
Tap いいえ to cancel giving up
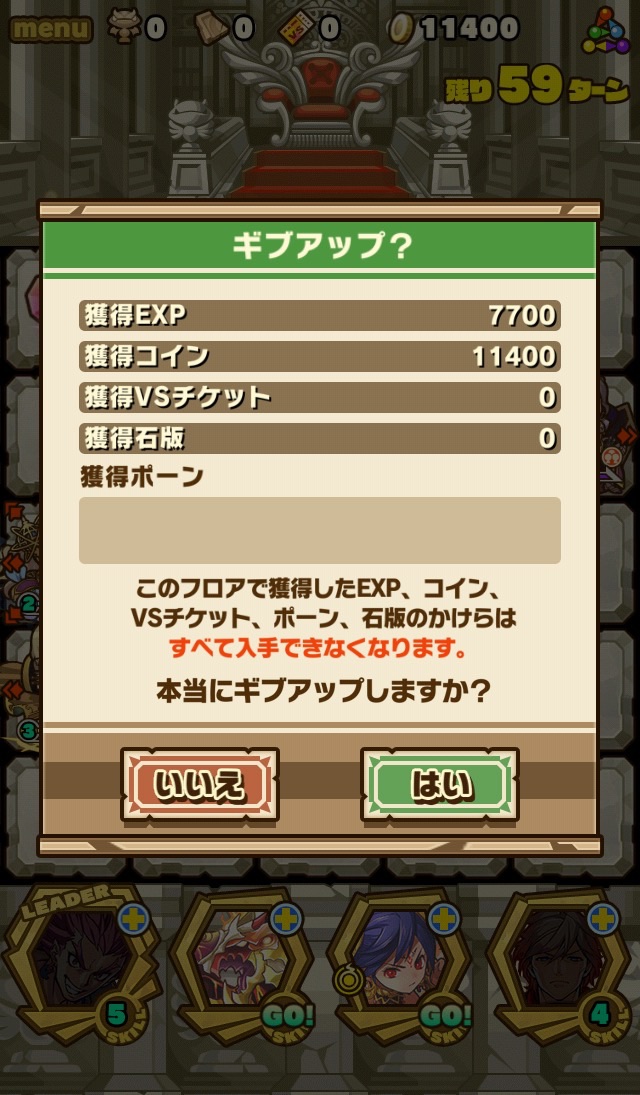click(199, 785)
